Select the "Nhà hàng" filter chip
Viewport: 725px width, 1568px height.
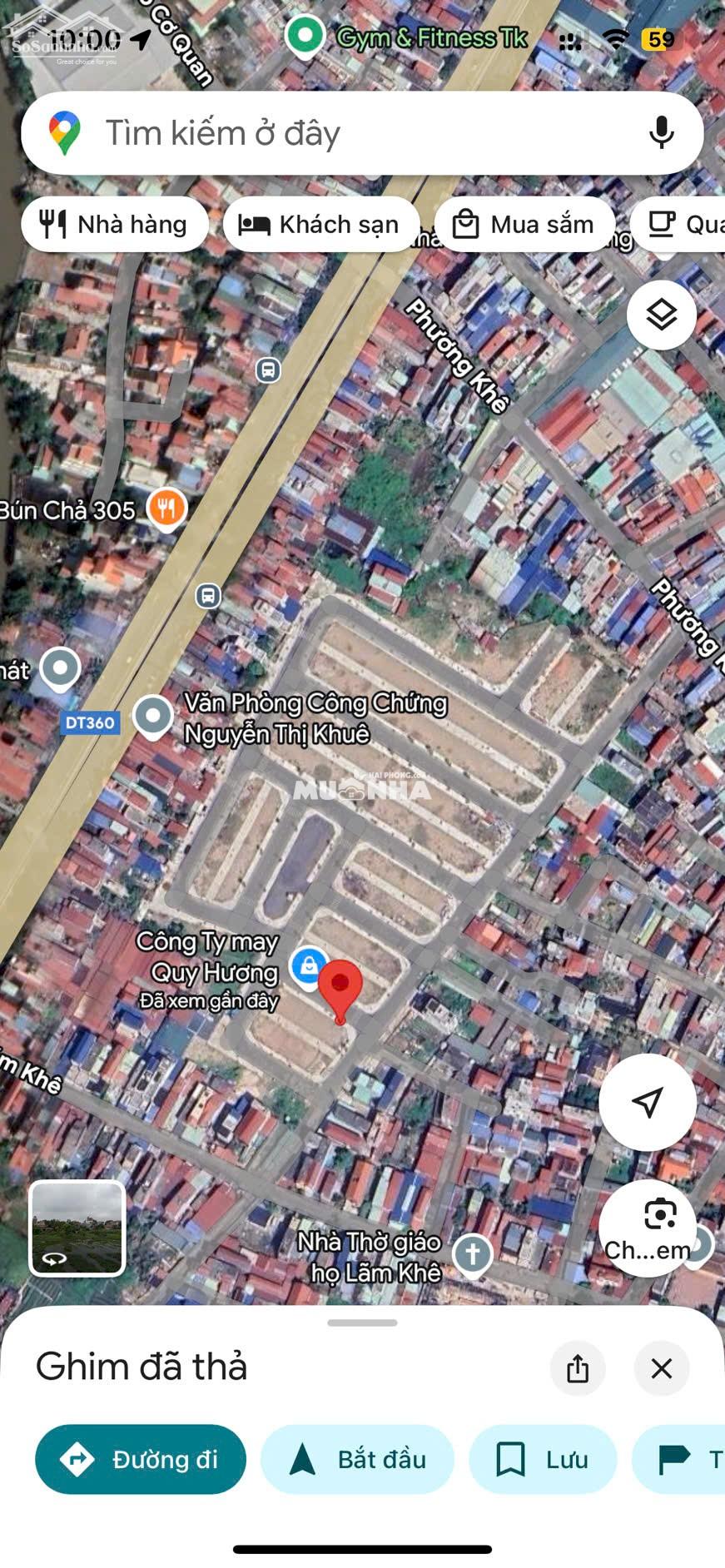pyautogui.click(x=115, y=225)
